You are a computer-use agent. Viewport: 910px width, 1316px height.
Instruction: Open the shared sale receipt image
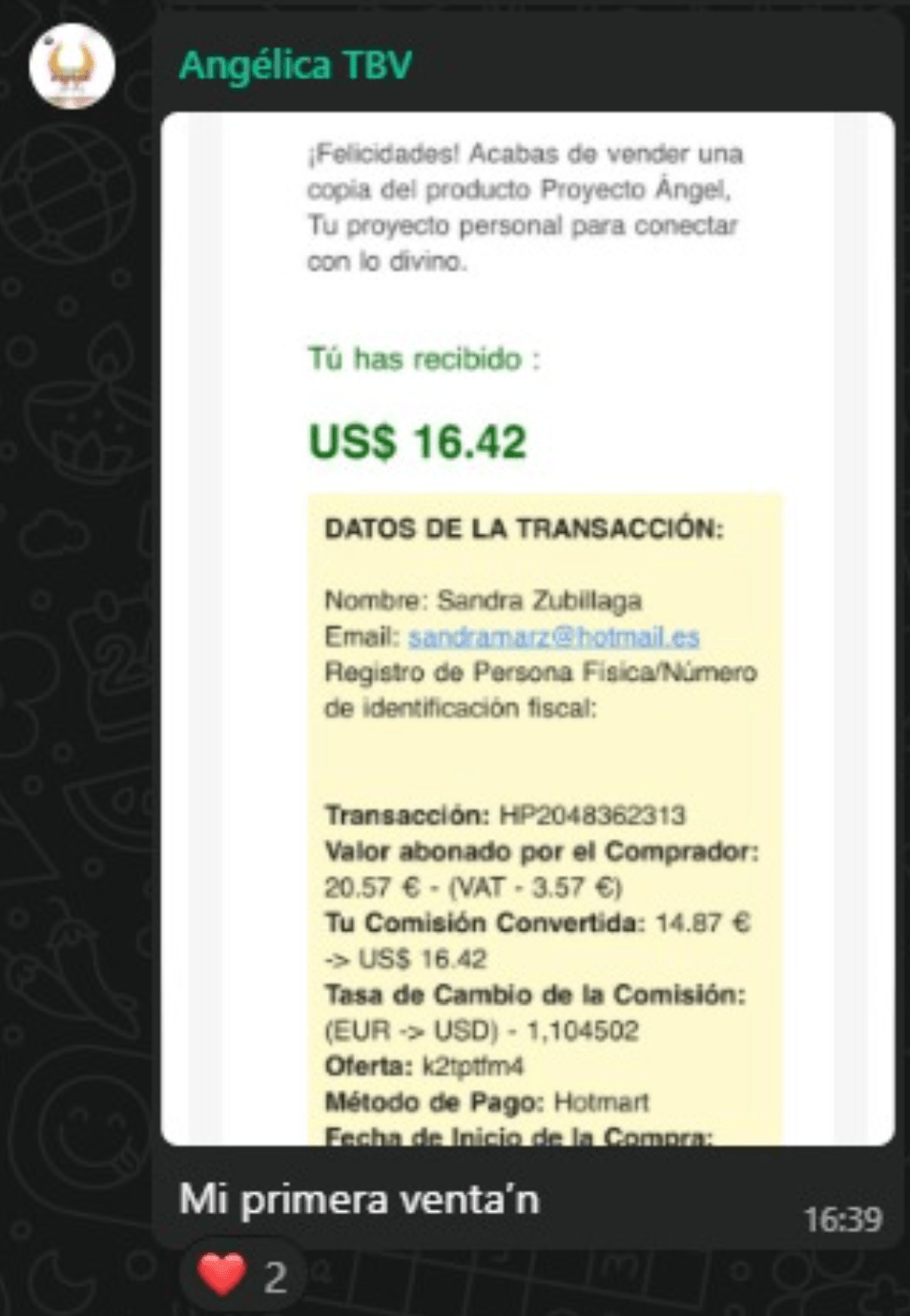pyautogui.click(x=527, y=627)
